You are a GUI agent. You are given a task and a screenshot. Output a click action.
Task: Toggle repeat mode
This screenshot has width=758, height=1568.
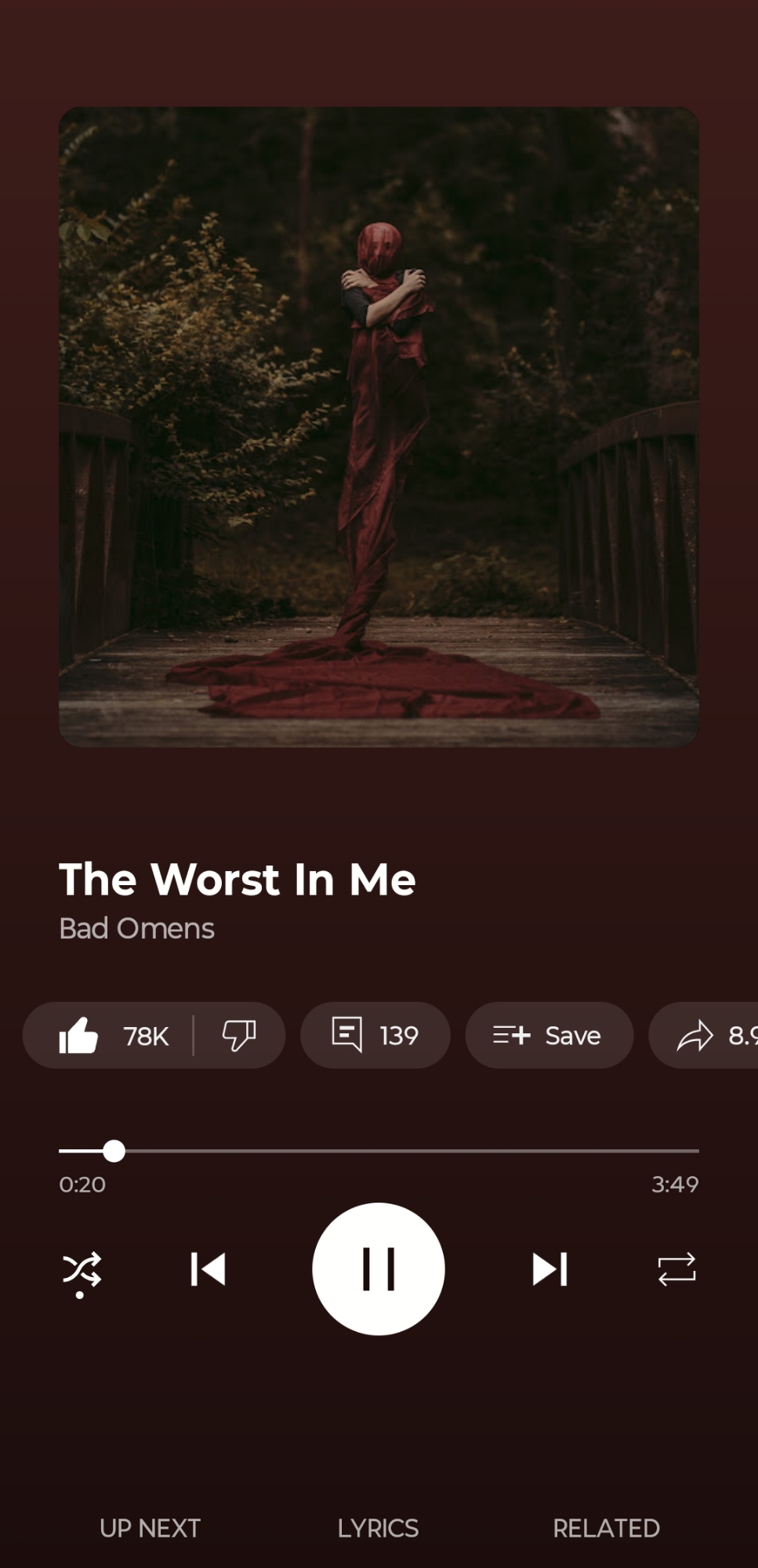point(676,1269)
